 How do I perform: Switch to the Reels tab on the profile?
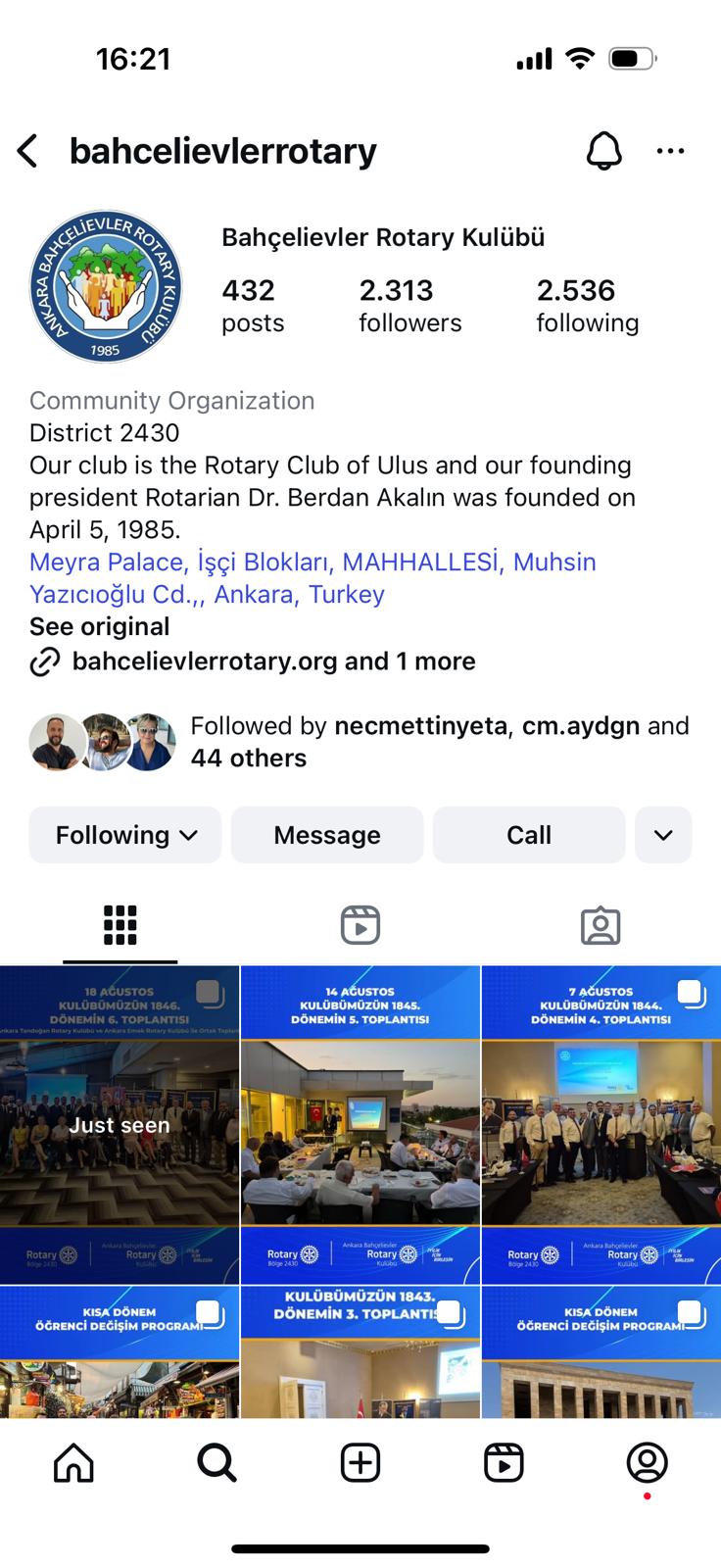(x=360, y=925)
